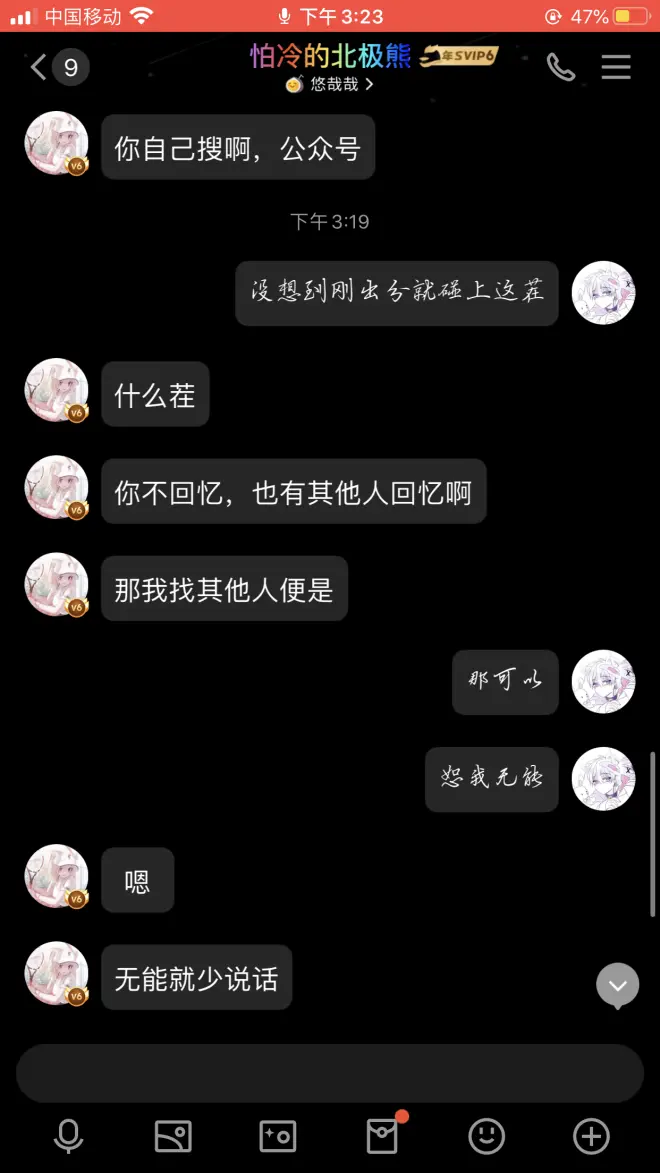The height and width of the screenshot is (1173, 660).
Task: Tap the message 你自己搜啊，公众号
Action: point(238,148)
